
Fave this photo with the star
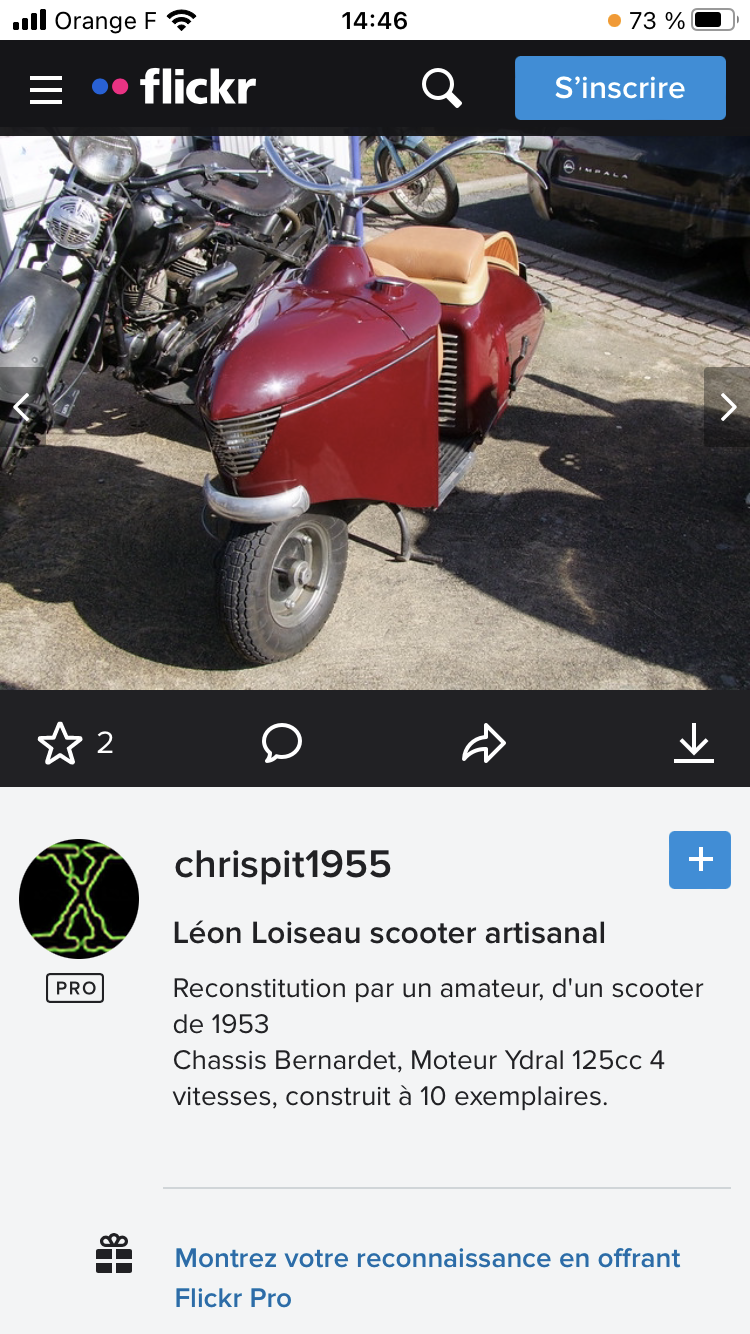tap(60, 744)
